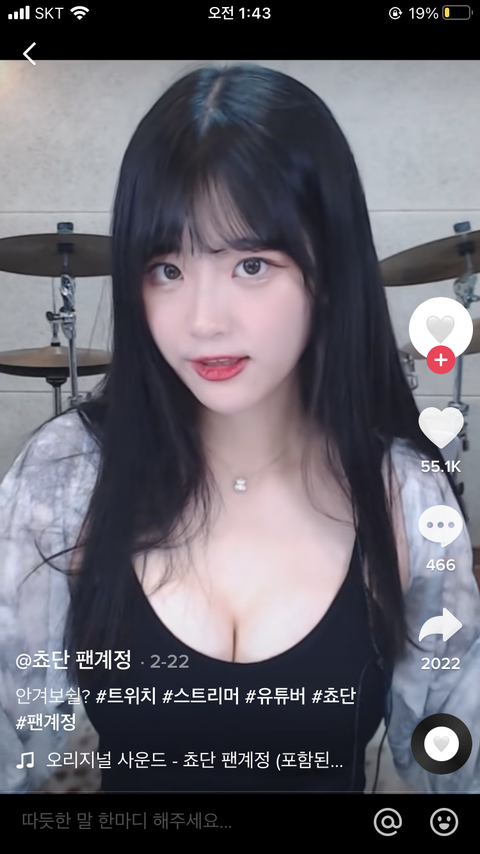480x854 pixels.
Task: Open the #유튜버 hashtag
Action: (x=275, y=696)
